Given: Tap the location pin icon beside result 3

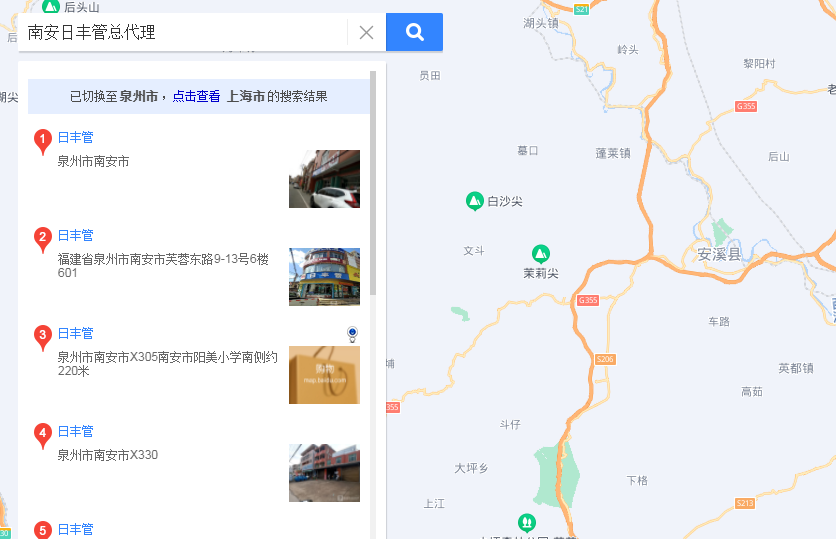Looking at the screenshot, I should (352, 333).
